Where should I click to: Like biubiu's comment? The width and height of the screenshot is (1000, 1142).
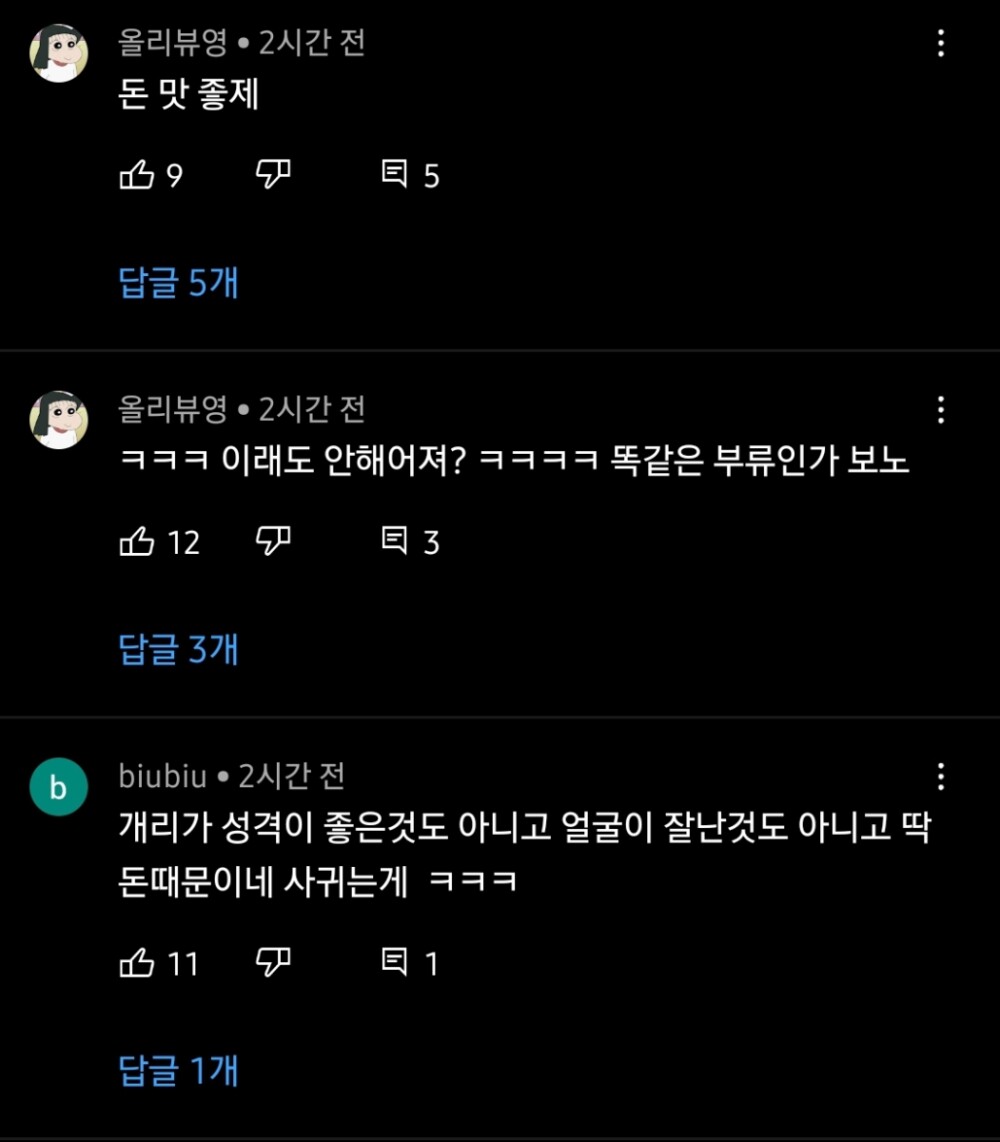point(137,964)
